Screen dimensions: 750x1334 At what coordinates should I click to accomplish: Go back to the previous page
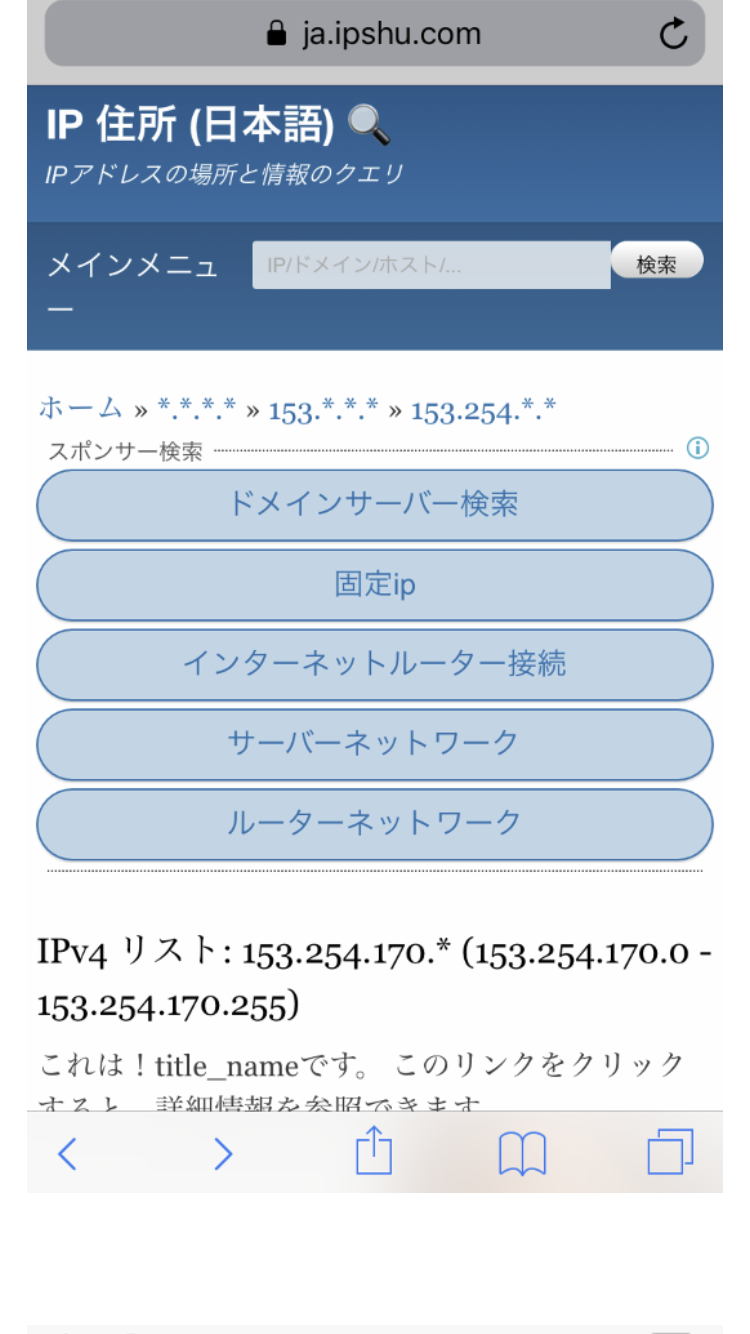[67, 1154]
